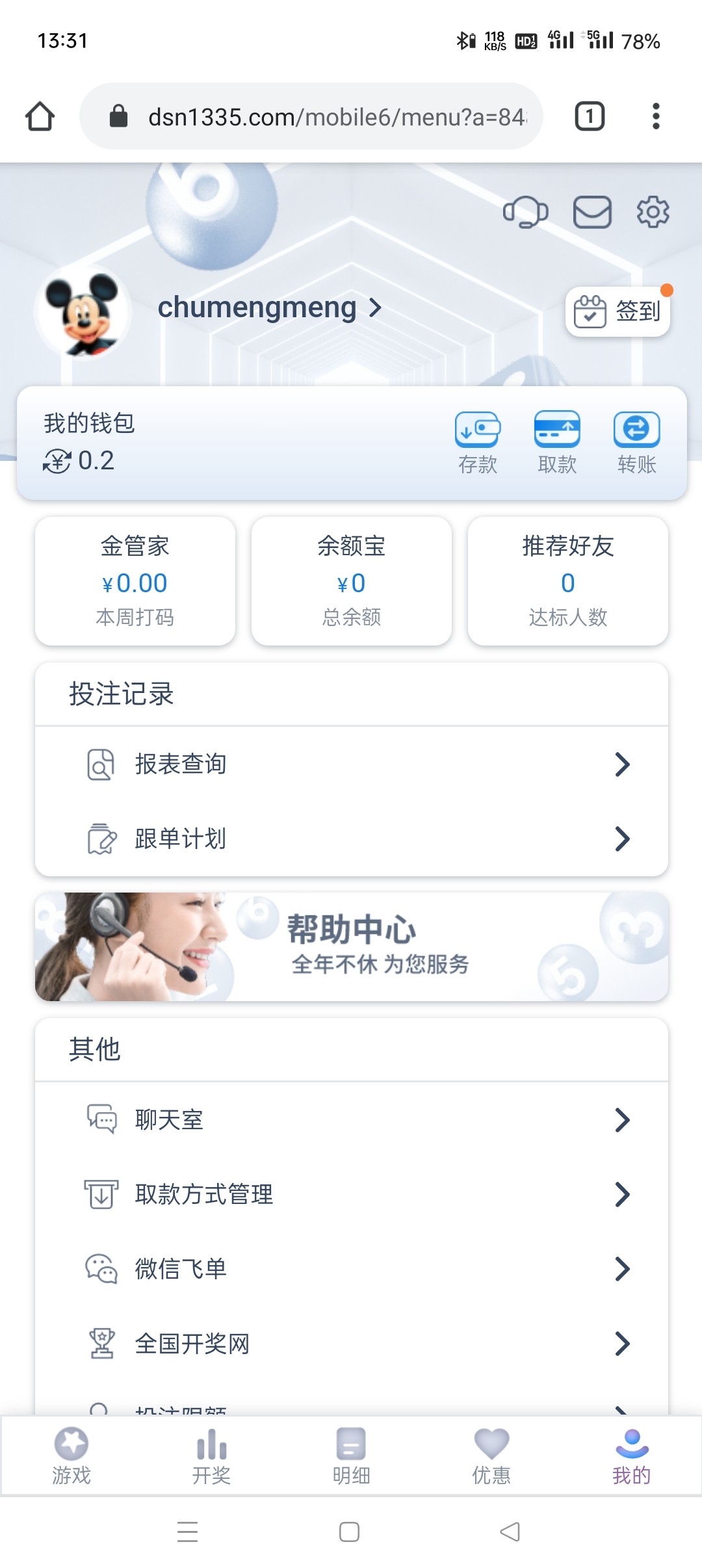Tap 取款 to withdraw funds
This screenshot has width=702, height=1568.
(x=557, y=442)
